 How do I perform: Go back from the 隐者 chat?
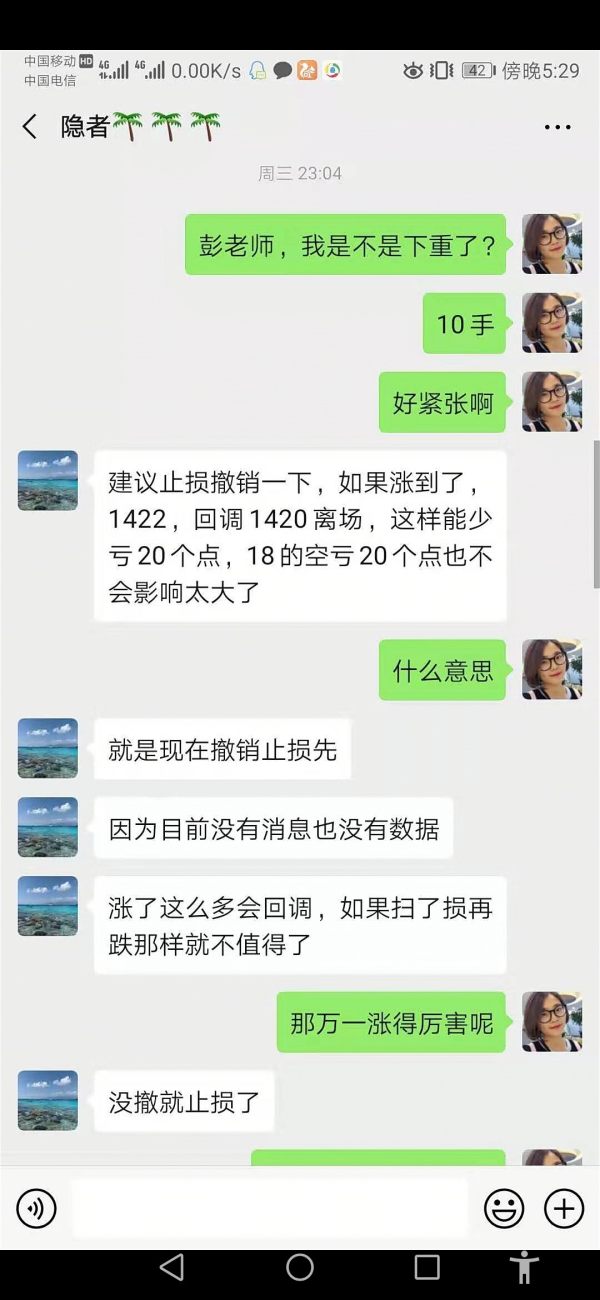pos(30,127)
